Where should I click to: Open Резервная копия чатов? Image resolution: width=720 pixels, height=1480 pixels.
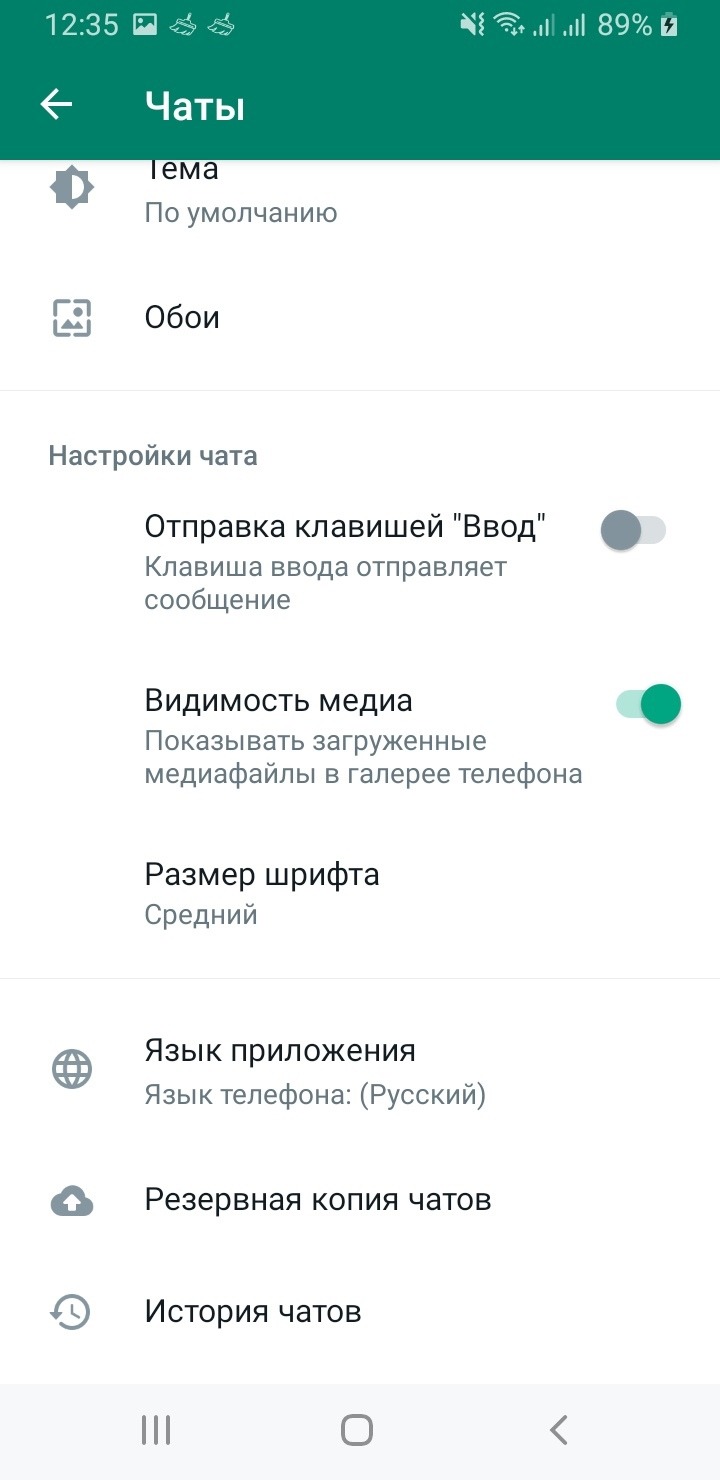(x=360, y=1199)
